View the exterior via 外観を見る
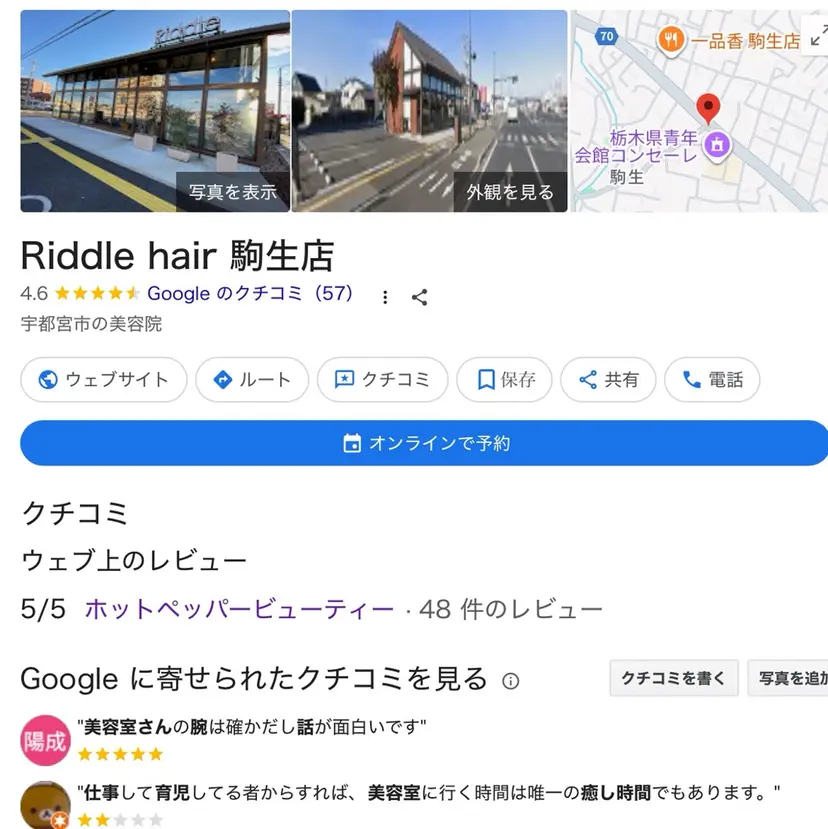The height and width of the screenshot is (829, 828). (429, 111)
